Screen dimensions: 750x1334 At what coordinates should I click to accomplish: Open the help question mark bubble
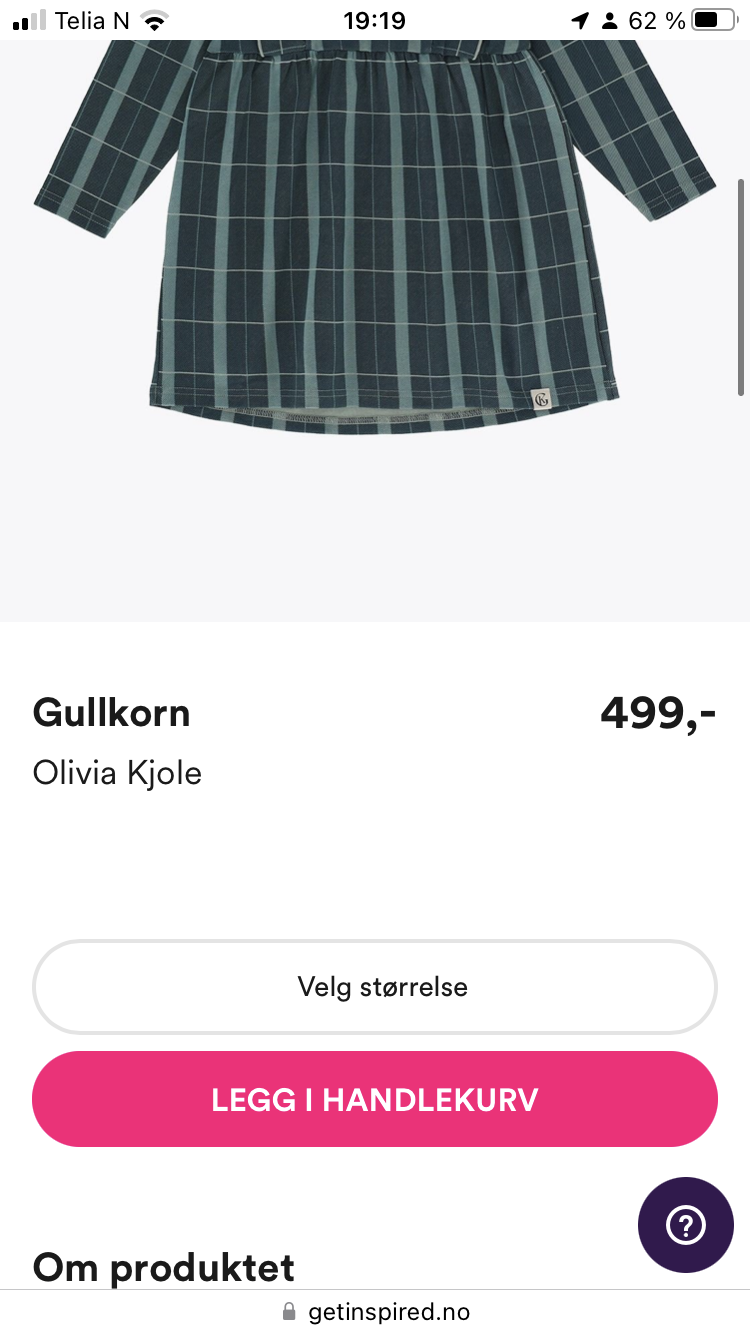pos(685,1225)
